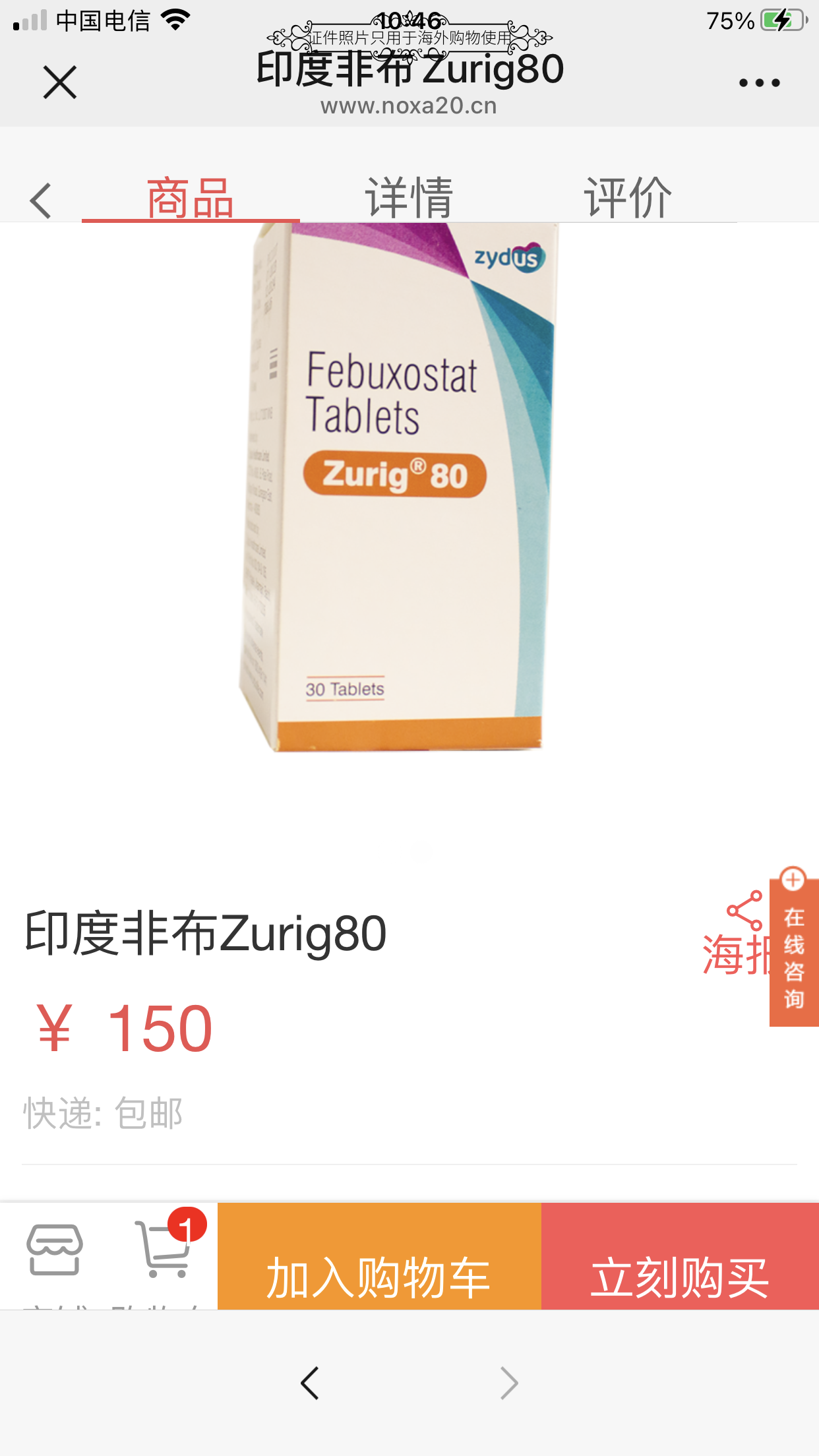Open the three-dot overflow menu

(x=759, y=83)
